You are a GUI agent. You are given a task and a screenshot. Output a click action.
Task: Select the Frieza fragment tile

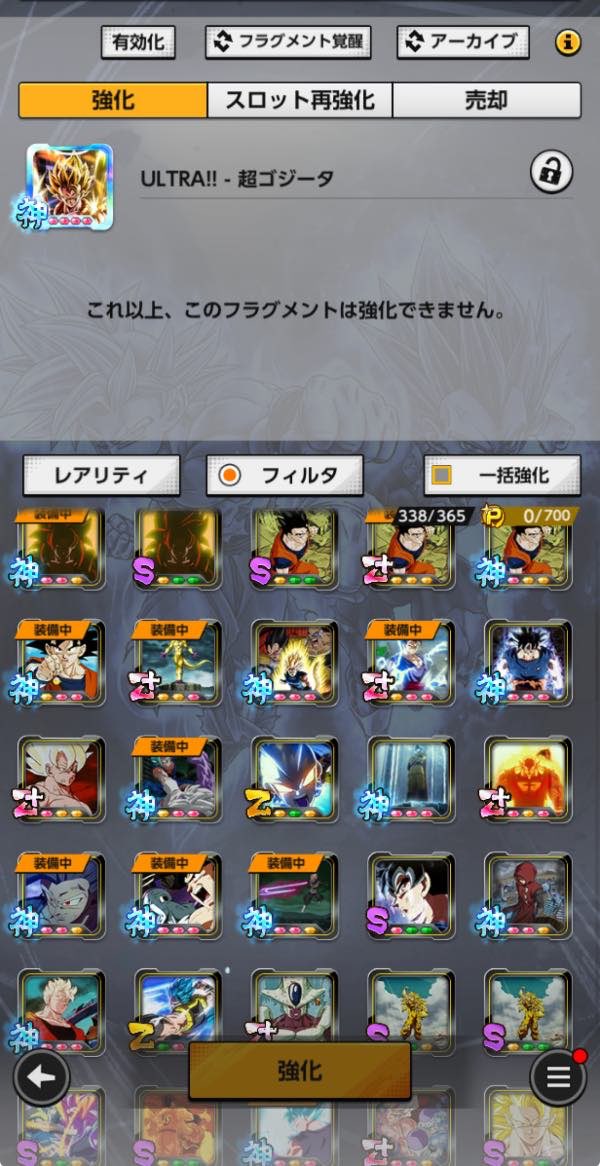(x=293, y=1008)
